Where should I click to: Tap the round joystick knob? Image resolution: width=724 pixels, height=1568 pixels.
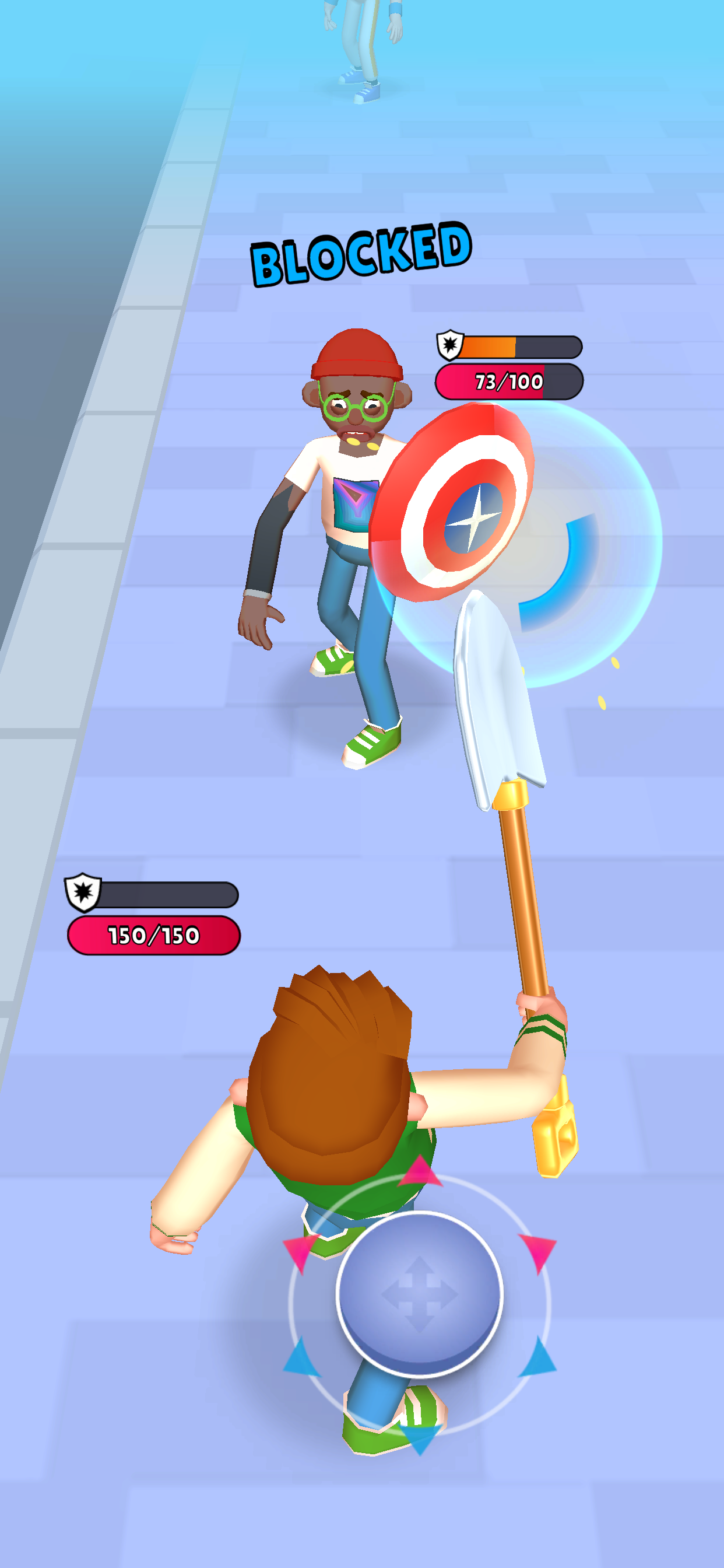click(x=419, y=1293)
